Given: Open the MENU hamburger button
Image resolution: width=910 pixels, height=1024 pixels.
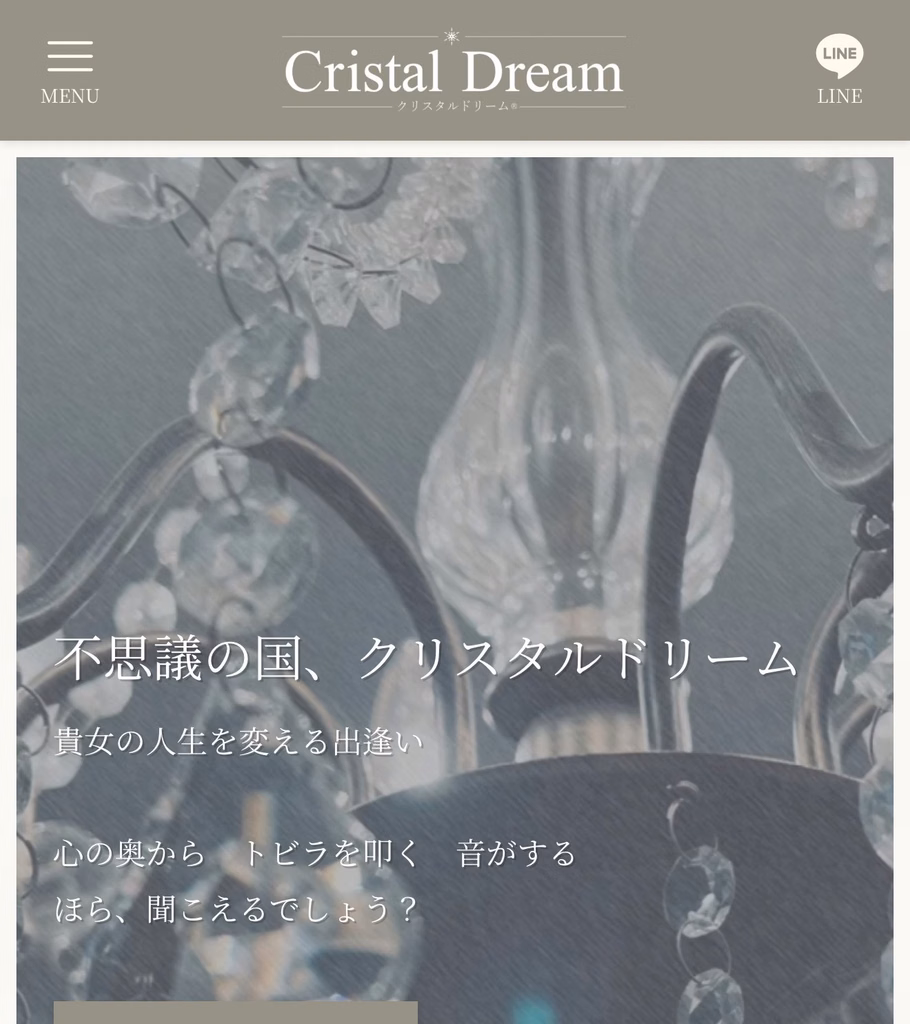Looking at the screenshot, I should coord(70,72).
